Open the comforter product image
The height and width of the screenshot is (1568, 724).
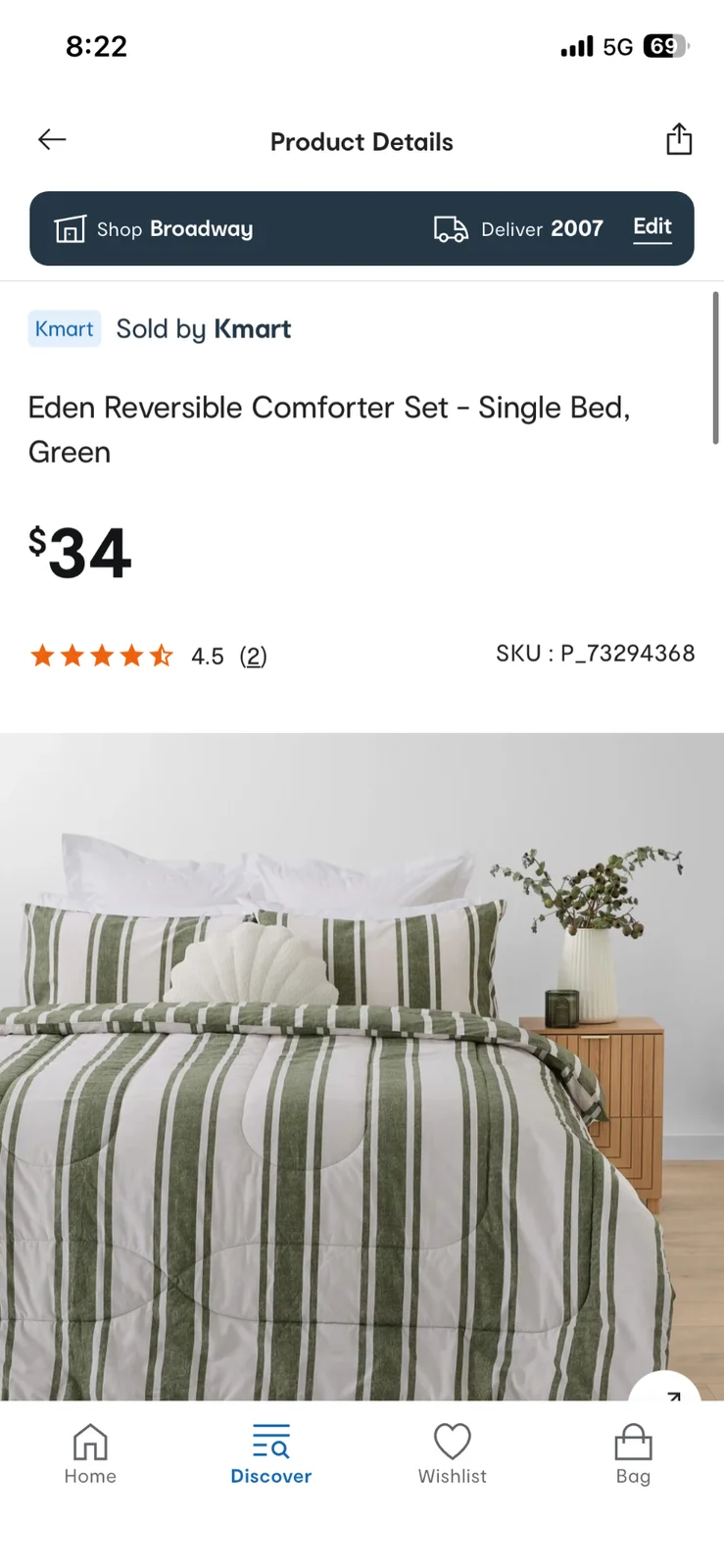click(362, 1066)
